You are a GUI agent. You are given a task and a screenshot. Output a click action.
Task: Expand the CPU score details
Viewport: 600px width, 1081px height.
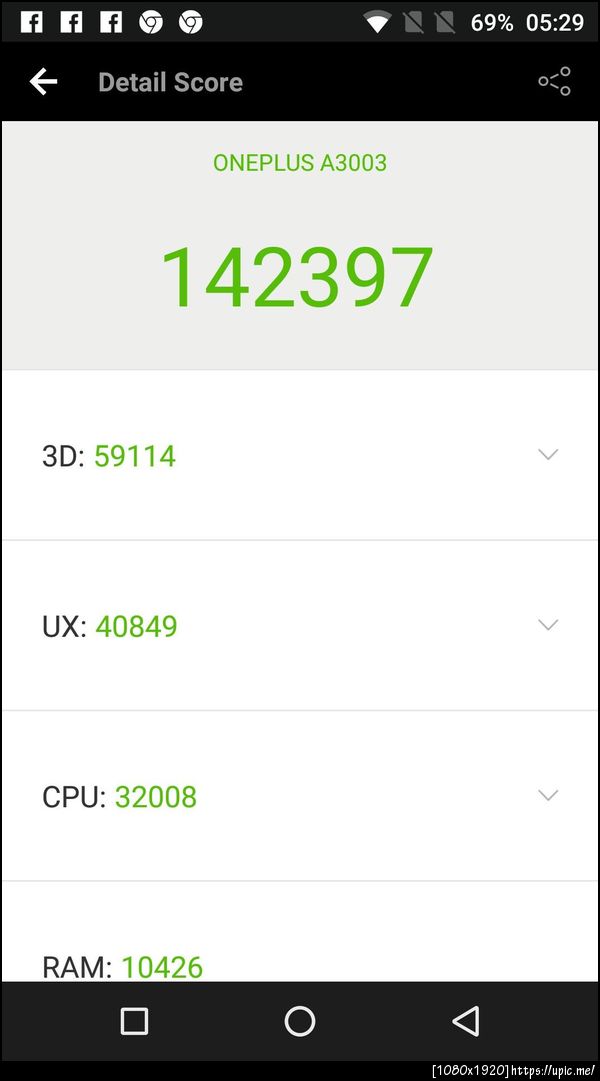coord(547,796)
